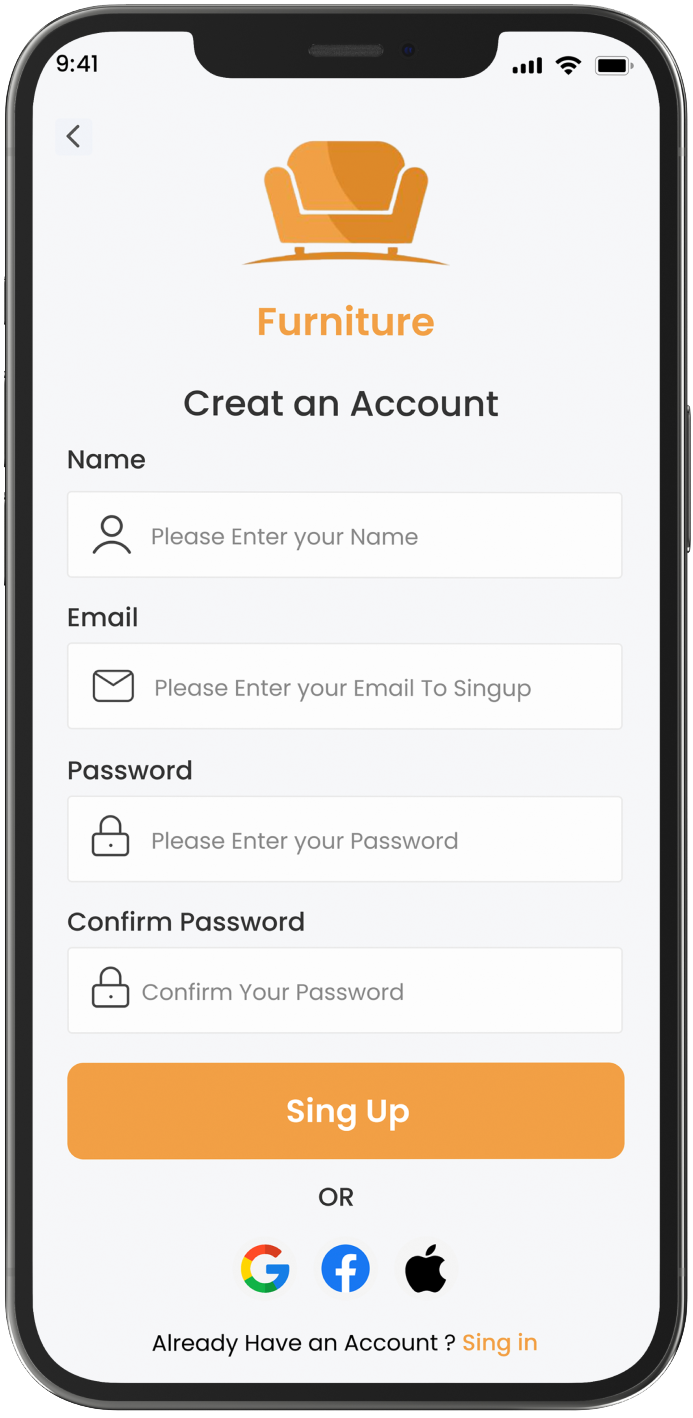Sign up using Facebook
This screenshot has width=693, height=1418.
345,1270
